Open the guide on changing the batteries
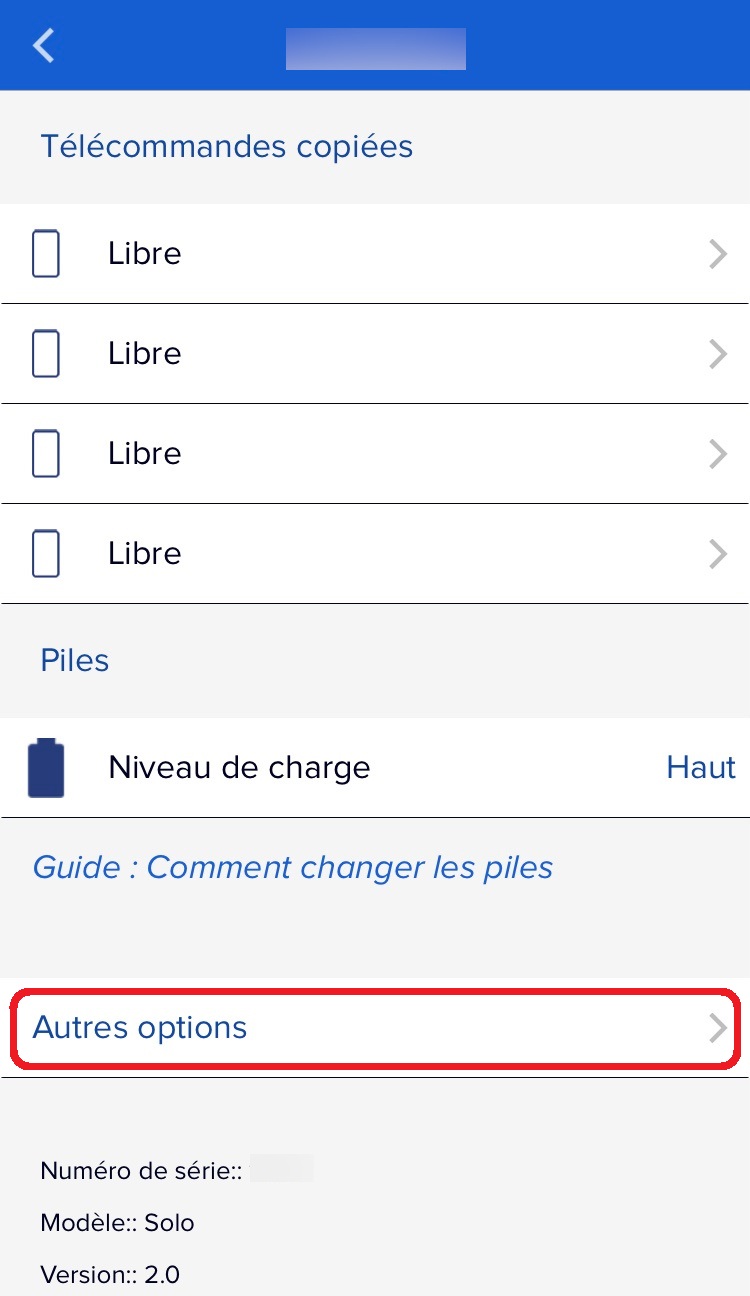This screenshot has width=750, height=1296. point(293,867)
